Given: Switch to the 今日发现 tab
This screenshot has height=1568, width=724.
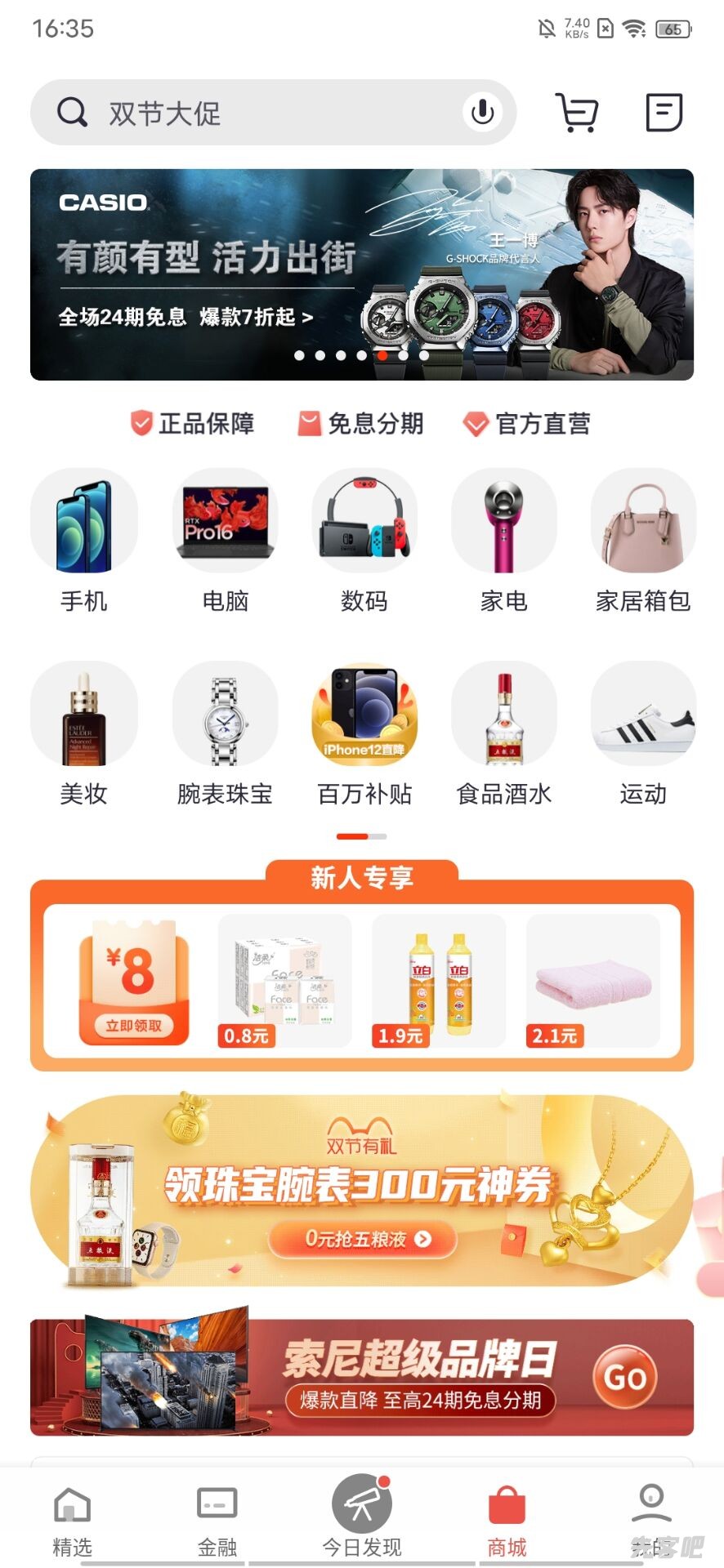Looking at the screenshot, I should coord(362,1521).
